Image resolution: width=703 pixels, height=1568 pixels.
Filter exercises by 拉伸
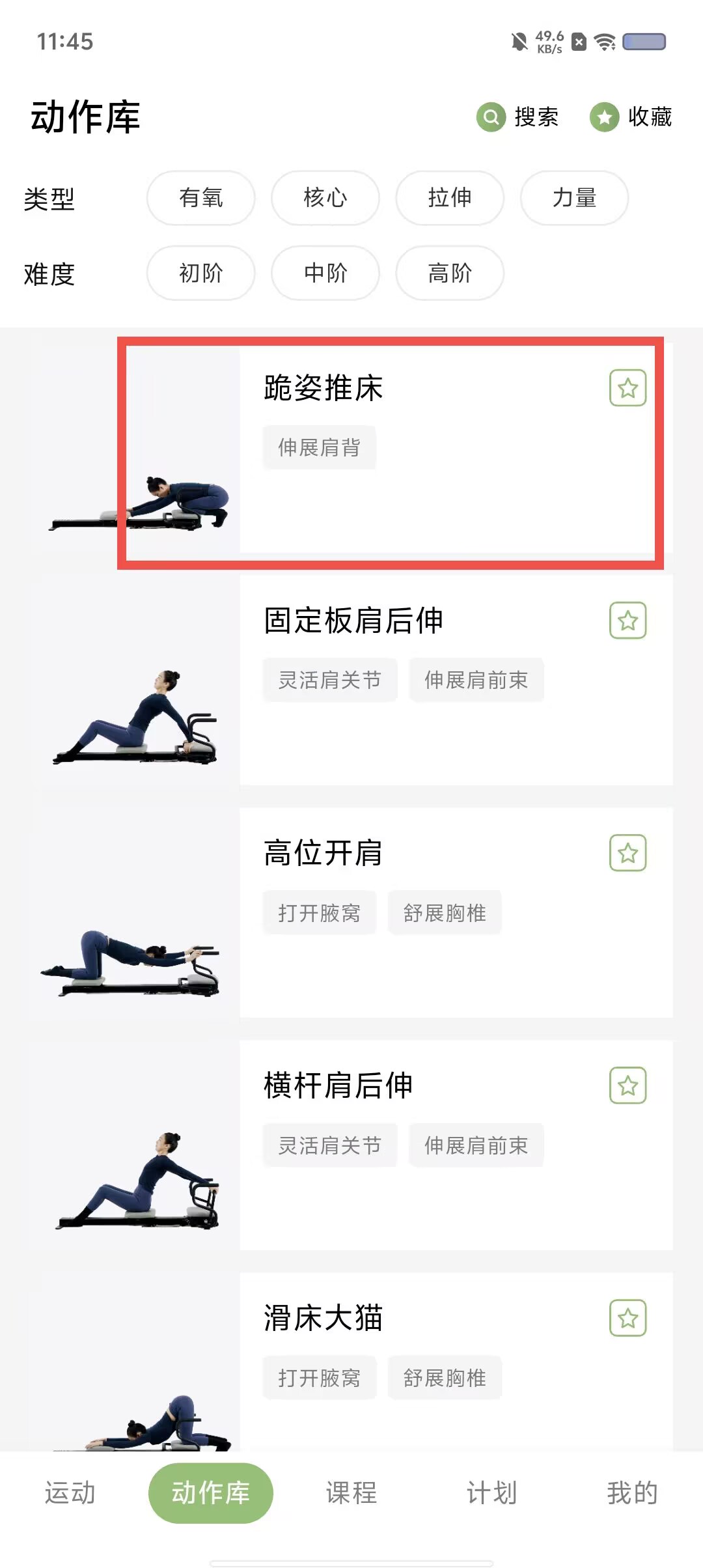pos(450,198)
